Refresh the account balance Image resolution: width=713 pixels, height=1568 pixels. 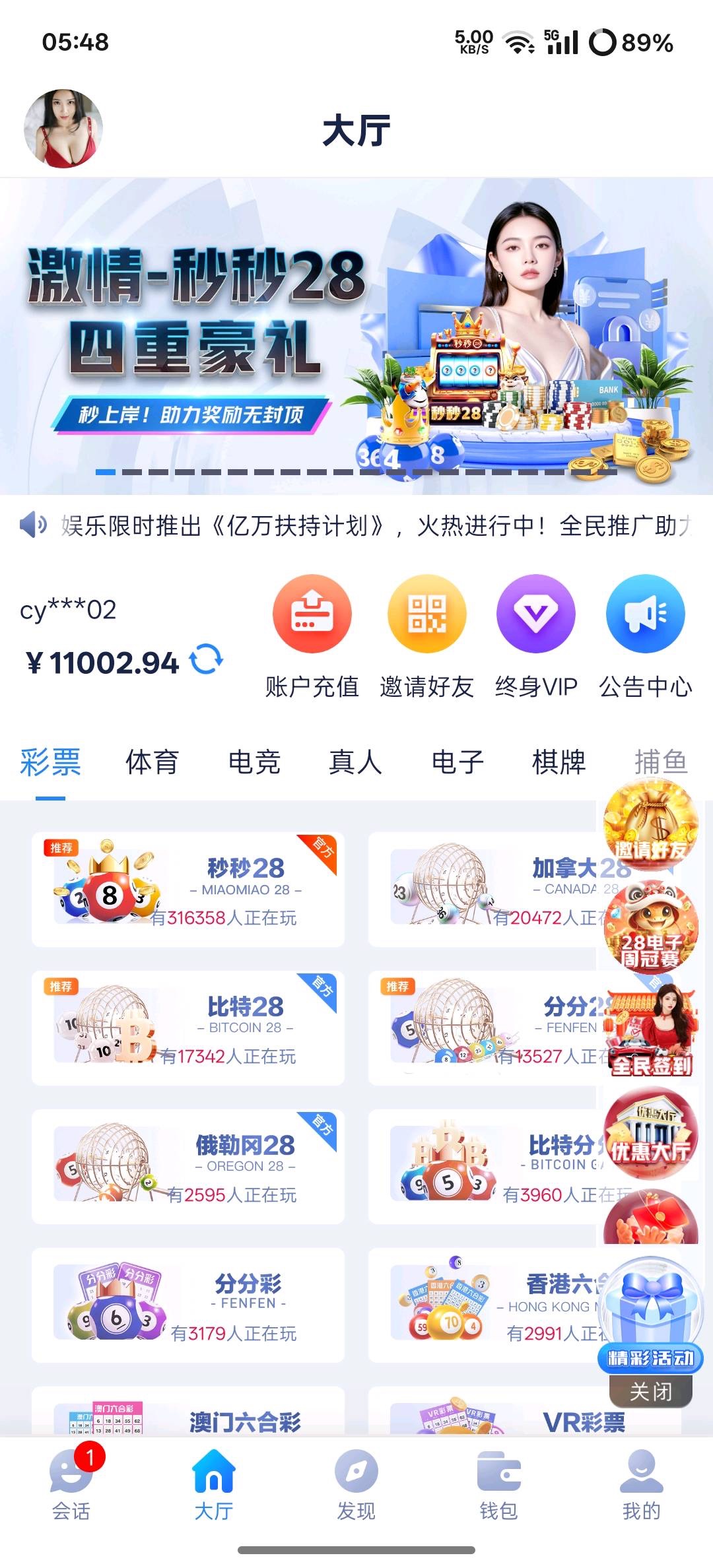coord(206,660)
